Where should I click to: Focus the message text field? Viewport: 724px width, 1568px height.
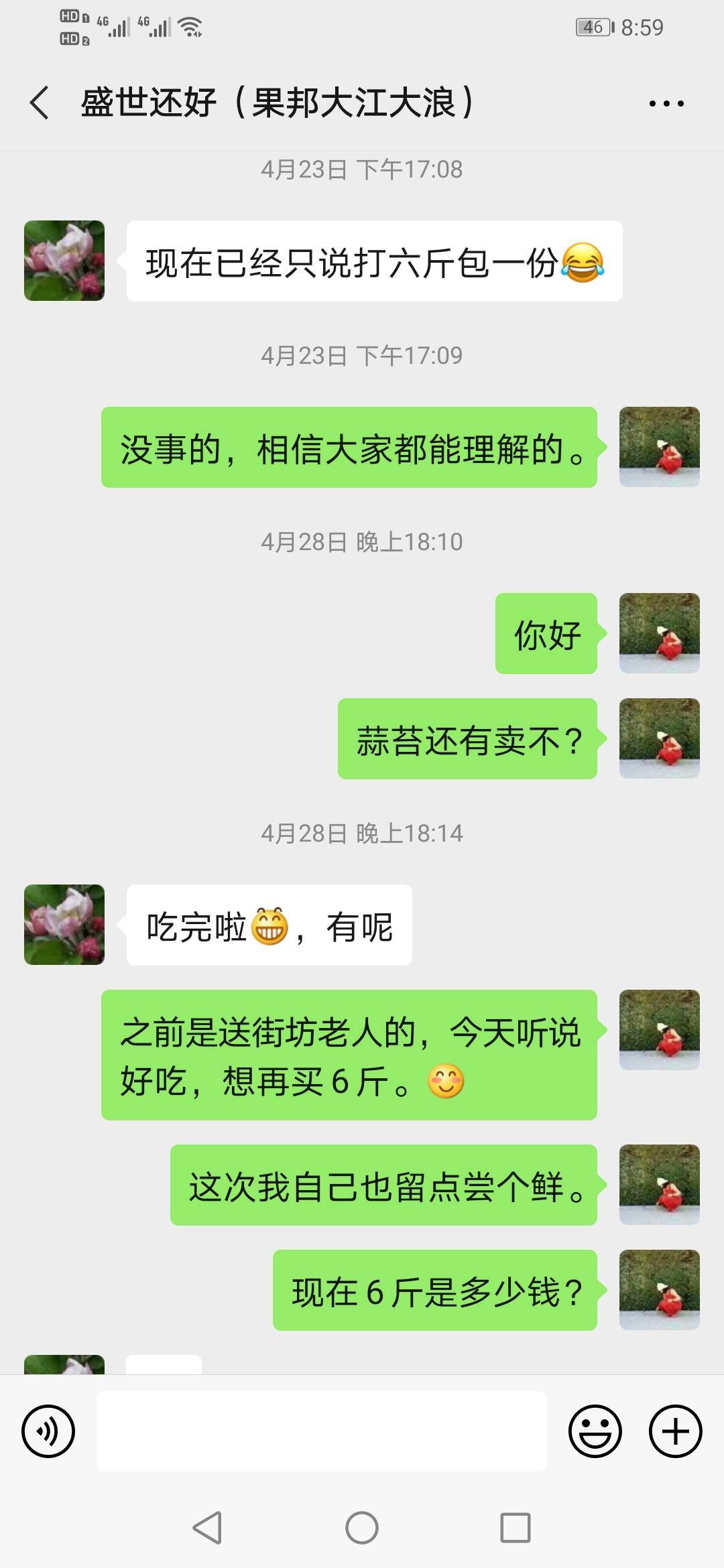[x=322, y=1431]
